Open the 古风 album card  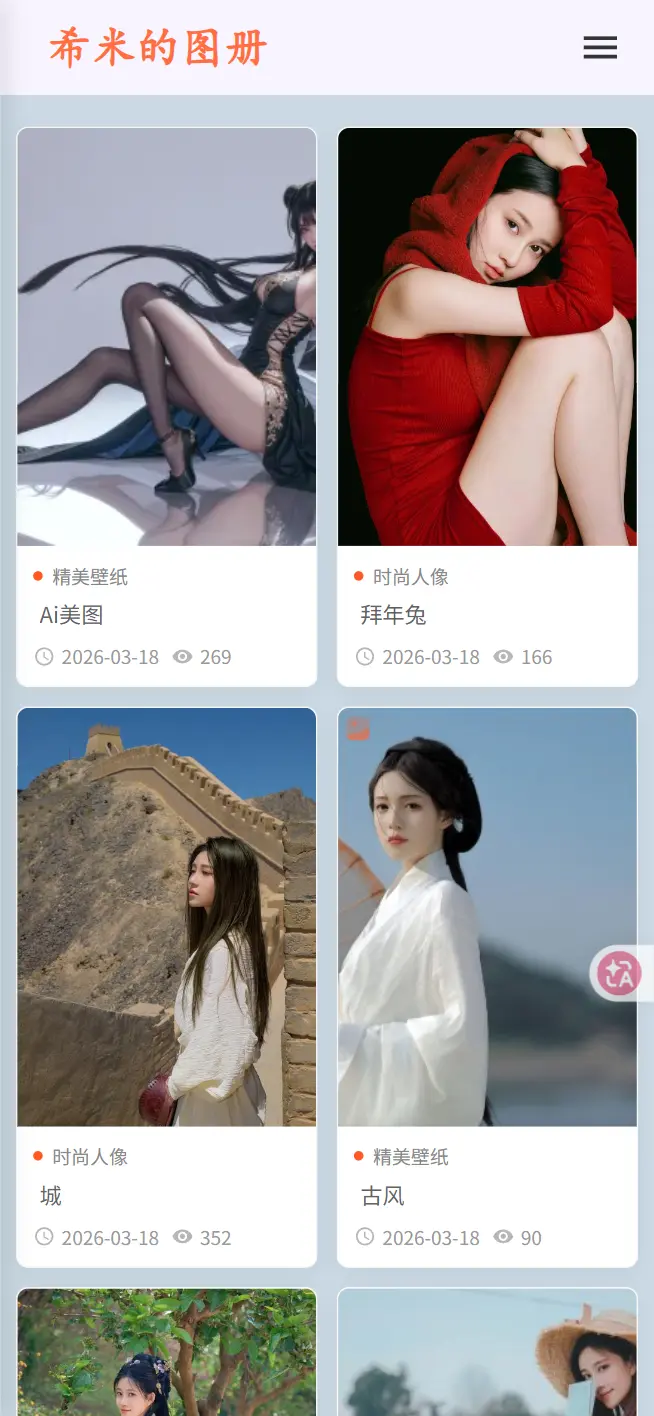(487, 987)
